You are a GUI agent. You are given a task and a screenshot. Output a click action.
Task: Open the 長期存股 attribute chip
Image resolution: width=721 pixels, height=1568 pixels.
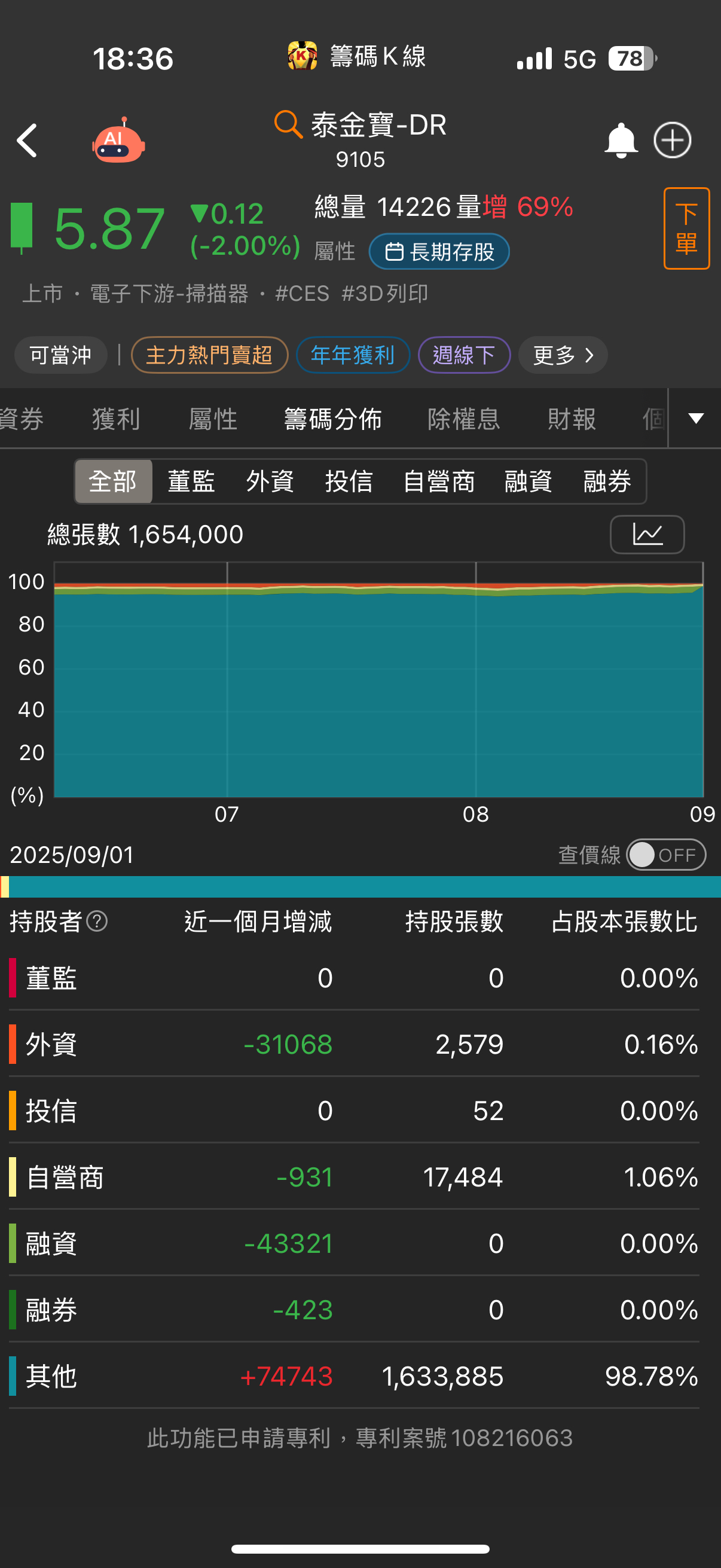tap(439, 251)
